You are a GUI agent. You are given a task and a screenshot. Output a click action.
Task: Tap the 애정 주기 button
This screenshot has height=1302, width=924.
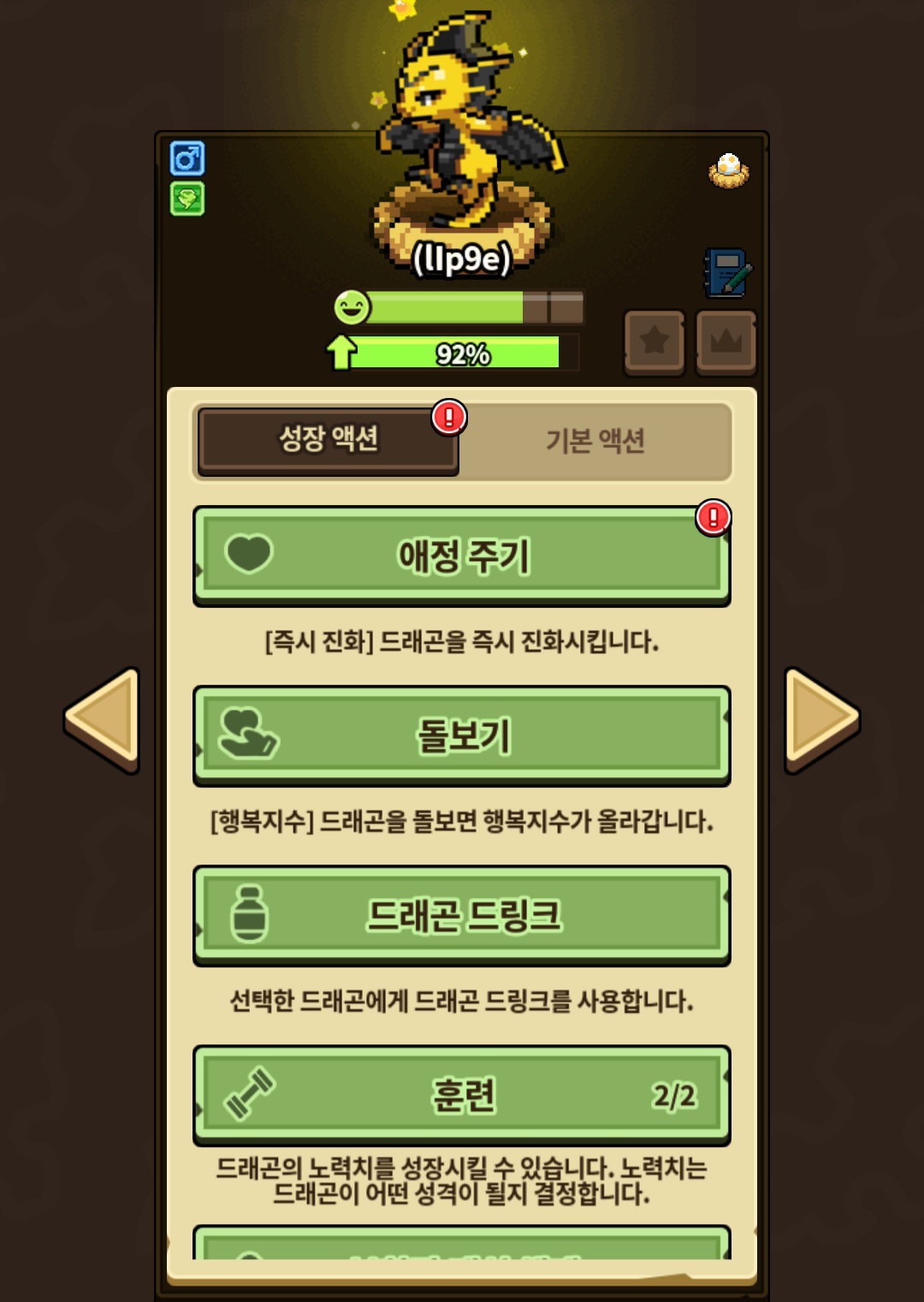462,556
